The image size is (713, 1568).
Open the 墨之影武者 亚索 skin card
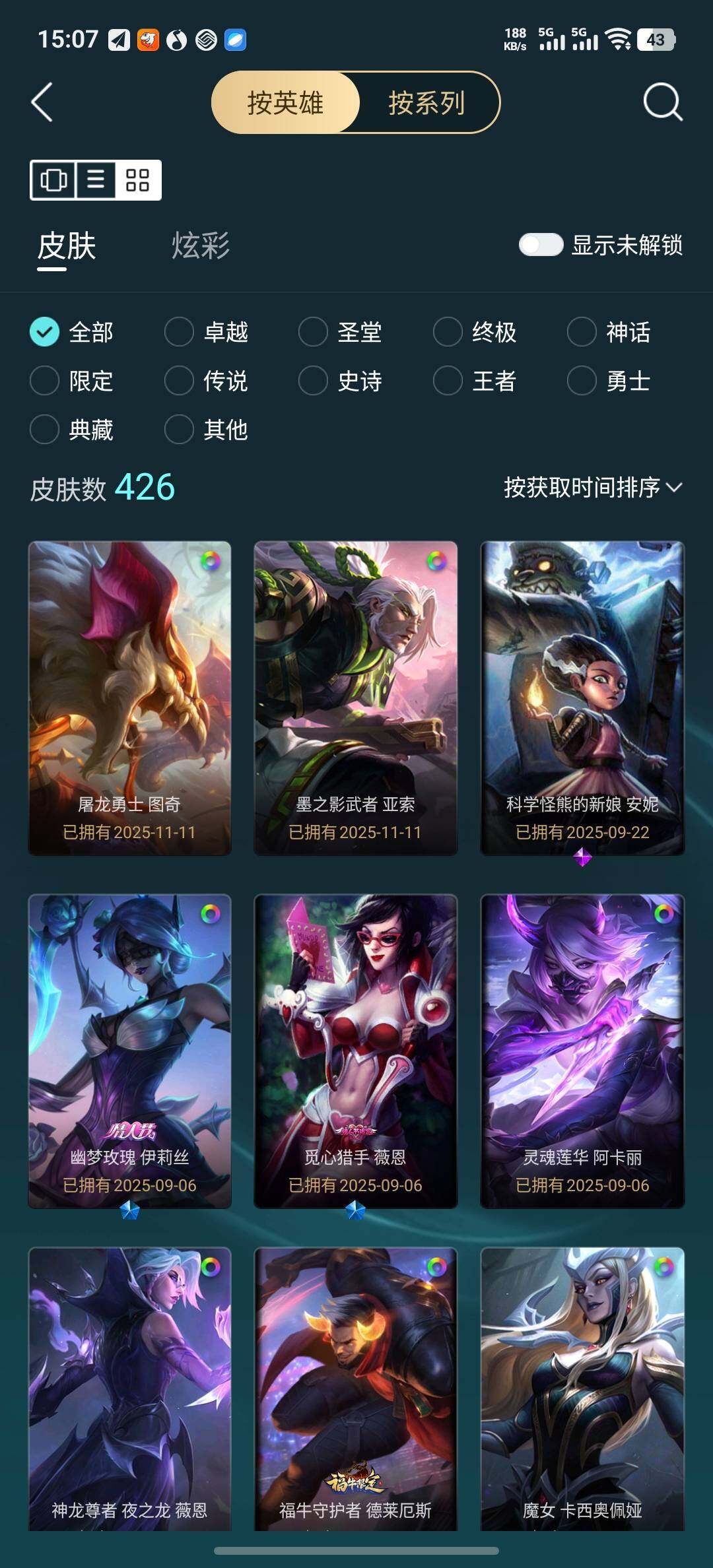coord(355,698)
